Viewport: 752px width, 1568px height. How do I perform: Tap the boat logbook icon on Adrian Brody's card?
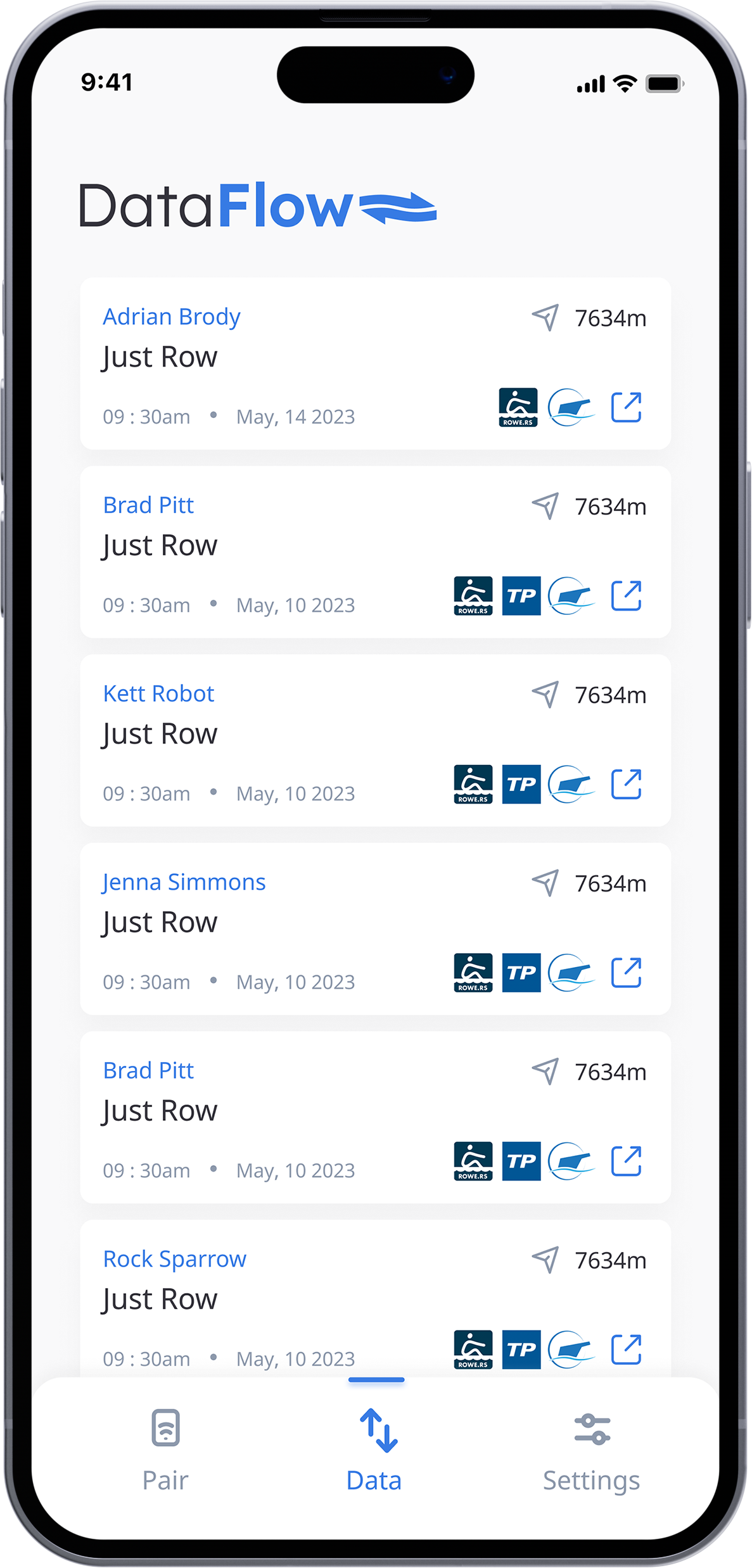tap(571, 407)
